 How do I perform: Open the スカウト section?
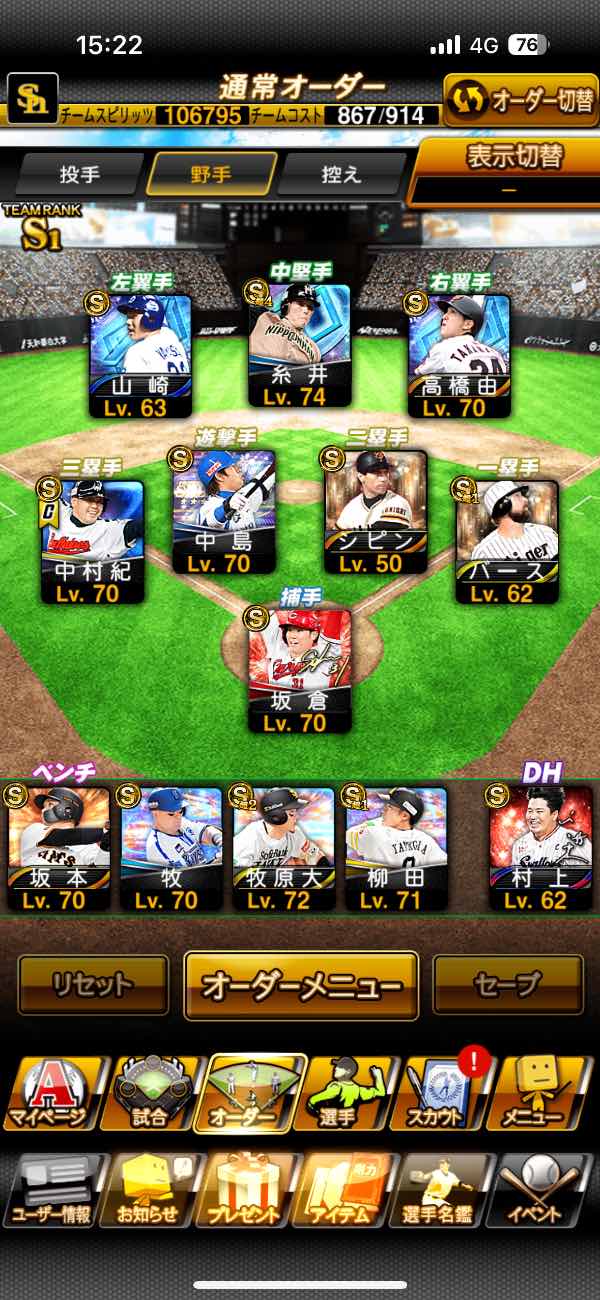pyautogui.click(x=448, y=1093)
